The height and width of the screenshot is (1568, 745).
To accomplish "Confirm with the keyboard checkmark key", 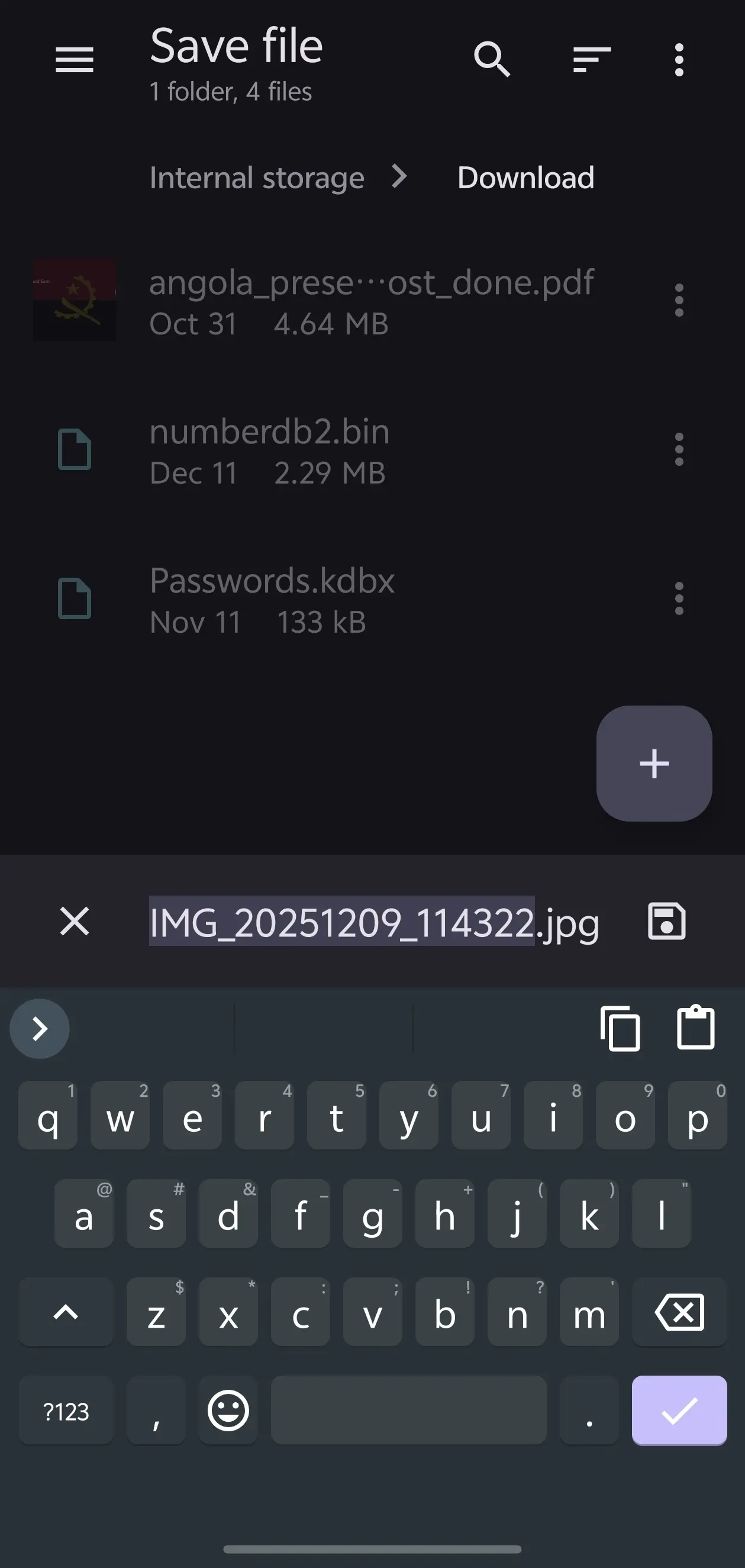I will (x=679, y=1411).
